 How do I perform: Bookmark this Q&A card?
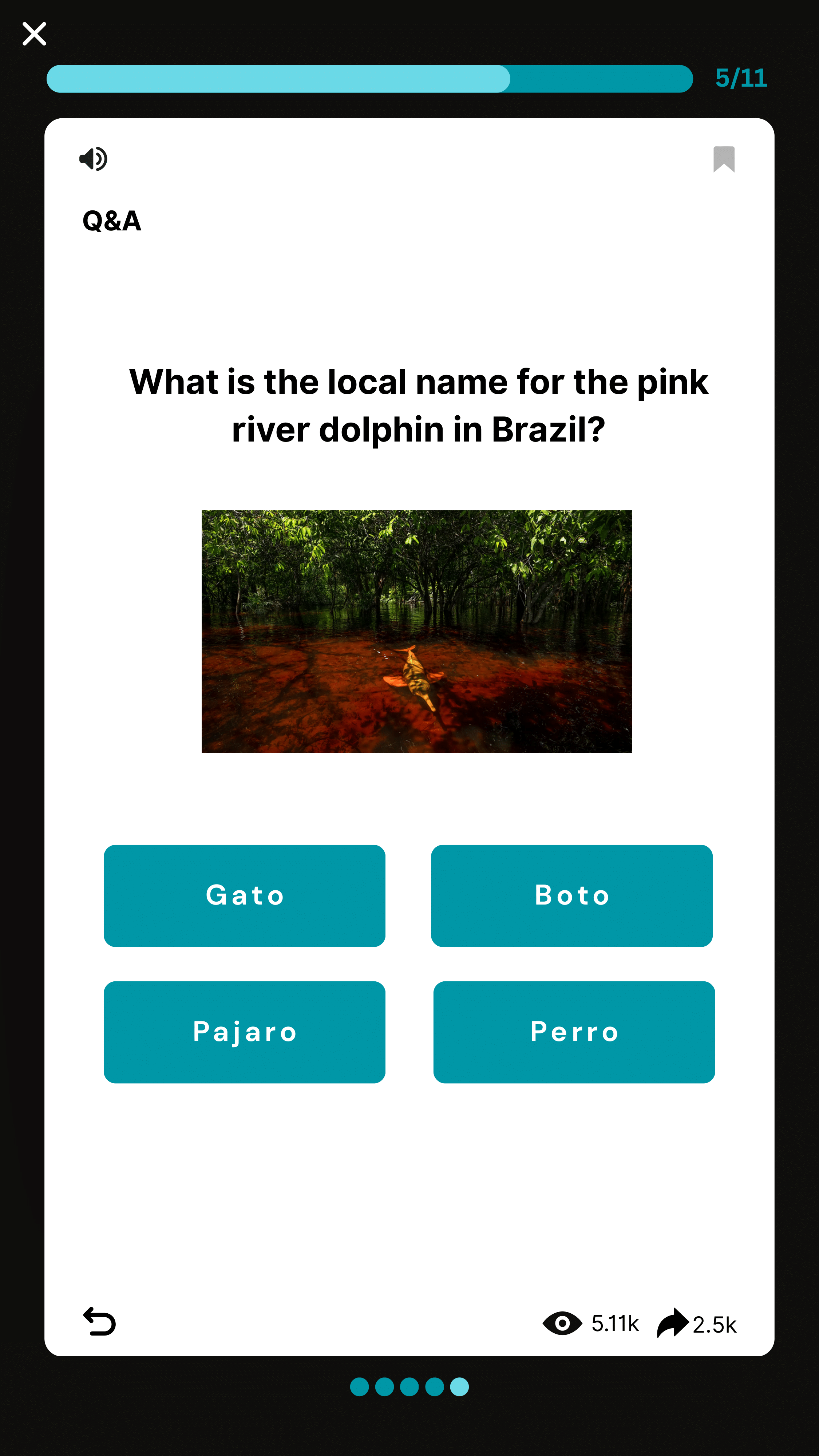pyautogui.click(x=724, y=159)
